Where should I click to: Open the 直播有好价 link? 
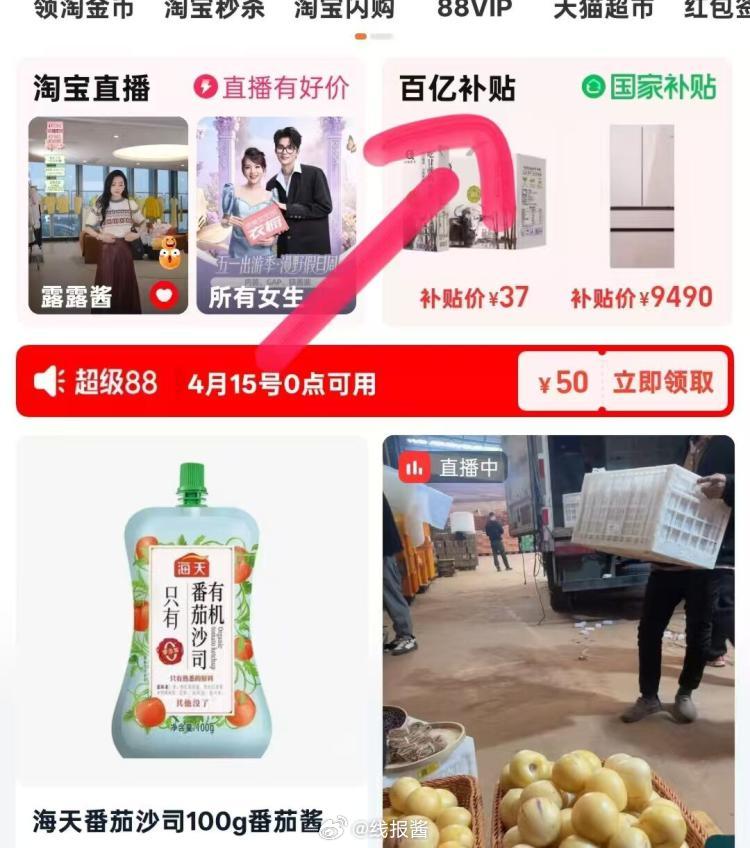272,87
